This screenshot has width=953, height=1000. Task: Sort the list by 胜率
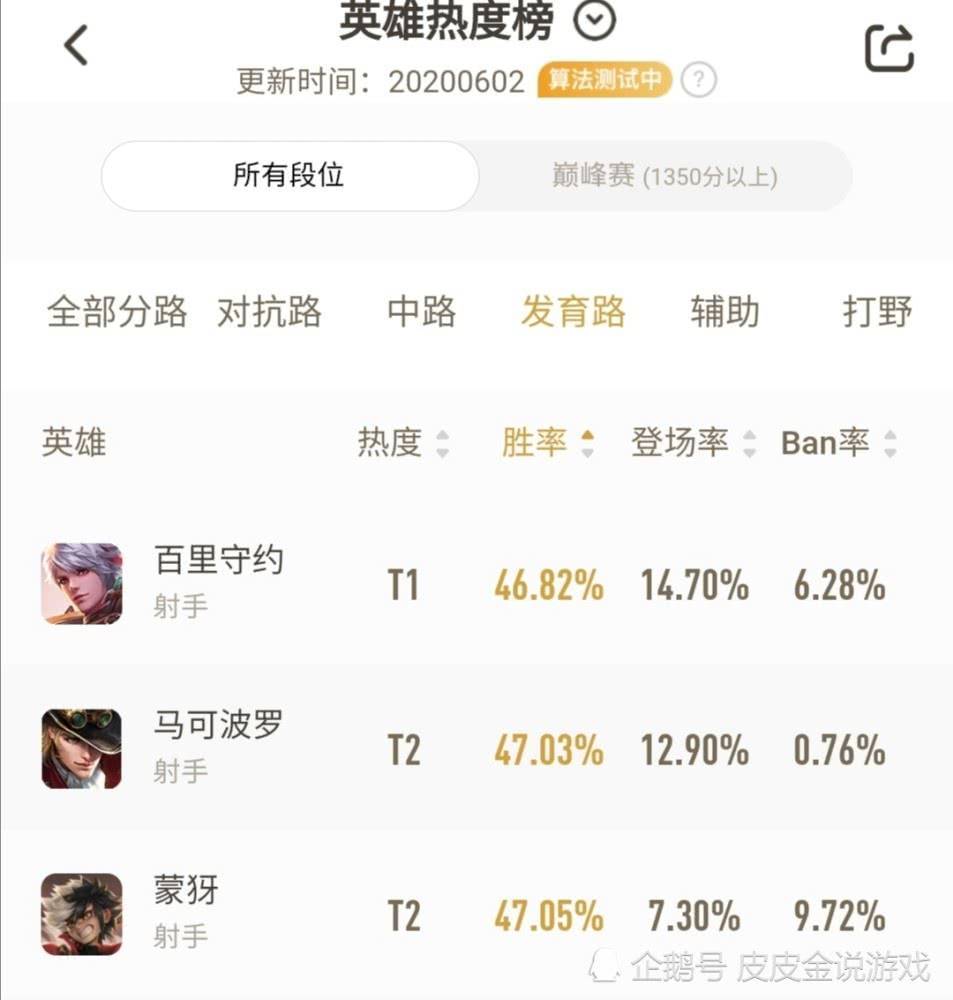548,443
